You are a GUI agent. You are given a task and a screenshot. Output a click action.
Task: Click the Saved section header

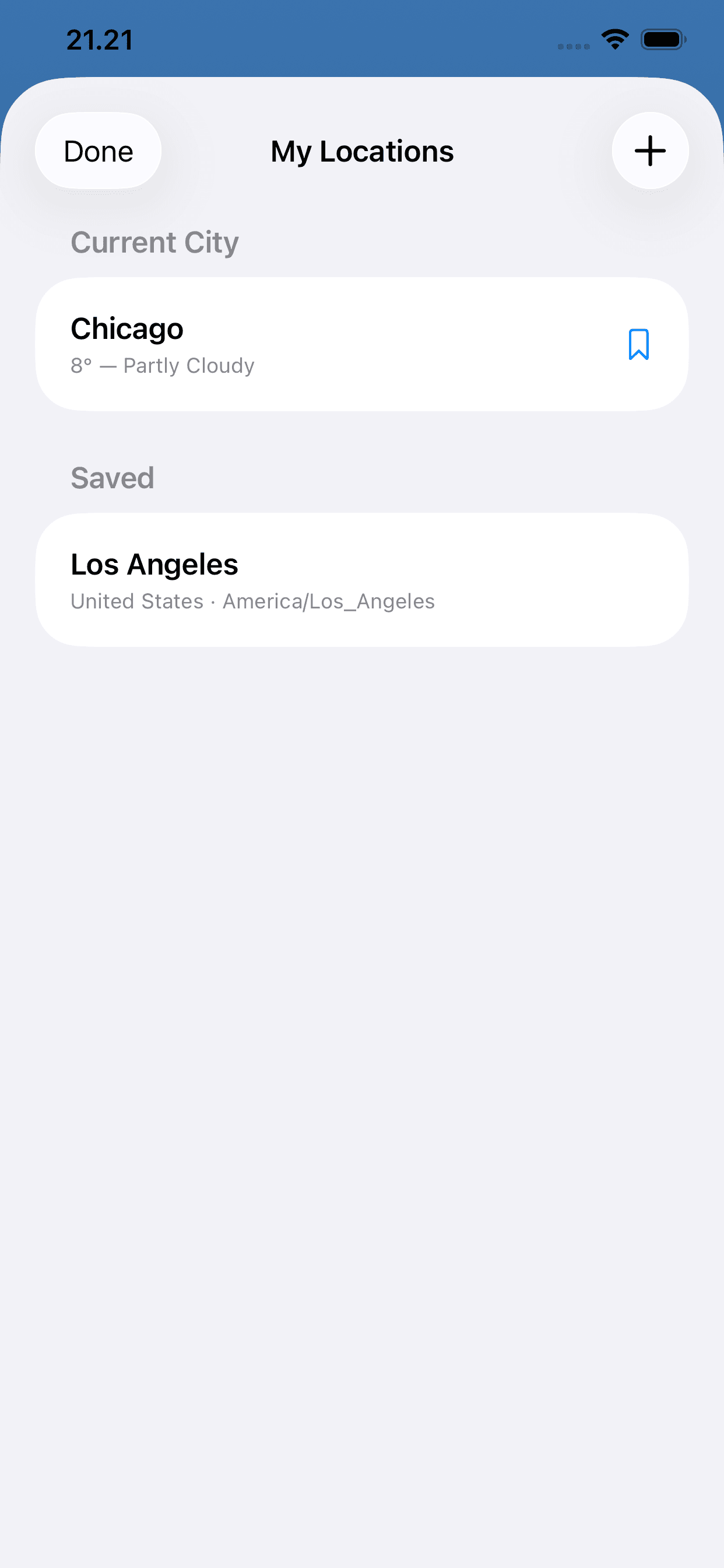(112, 478)
